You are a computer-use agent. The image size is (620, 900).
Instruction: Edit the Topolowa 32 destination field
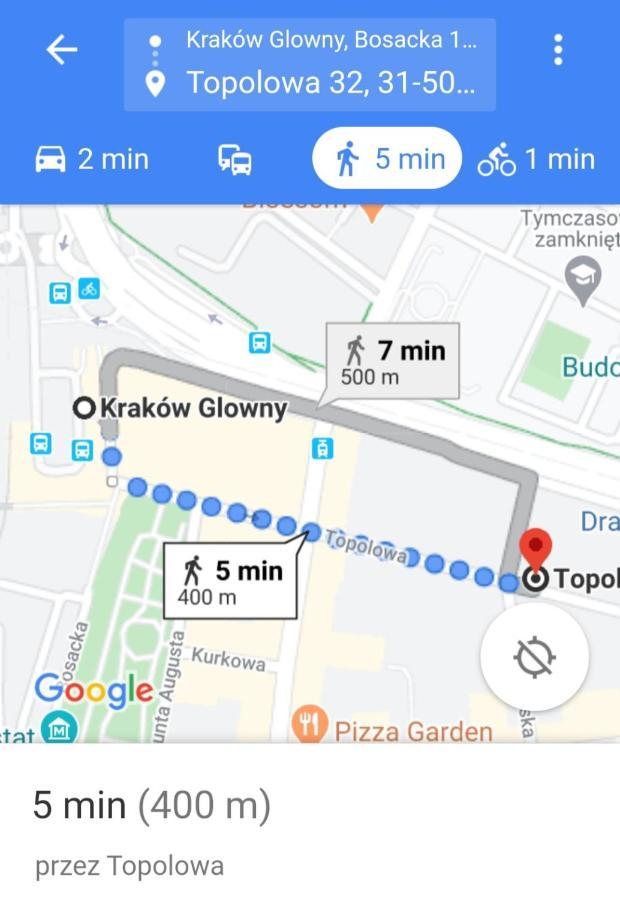[330, 83]
